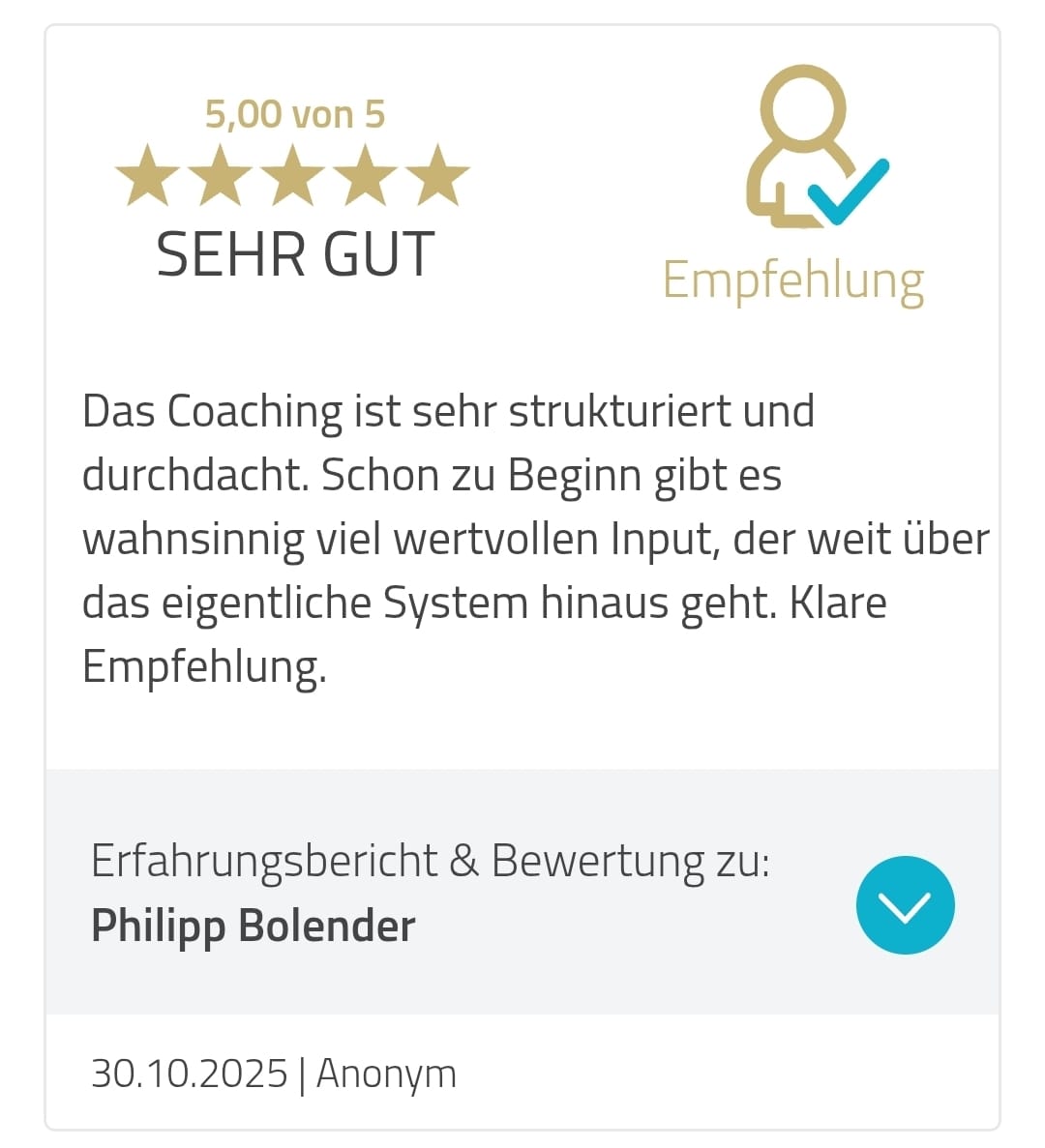
Task: Expand the review details with the chevron button
Action: pos(905,904)
